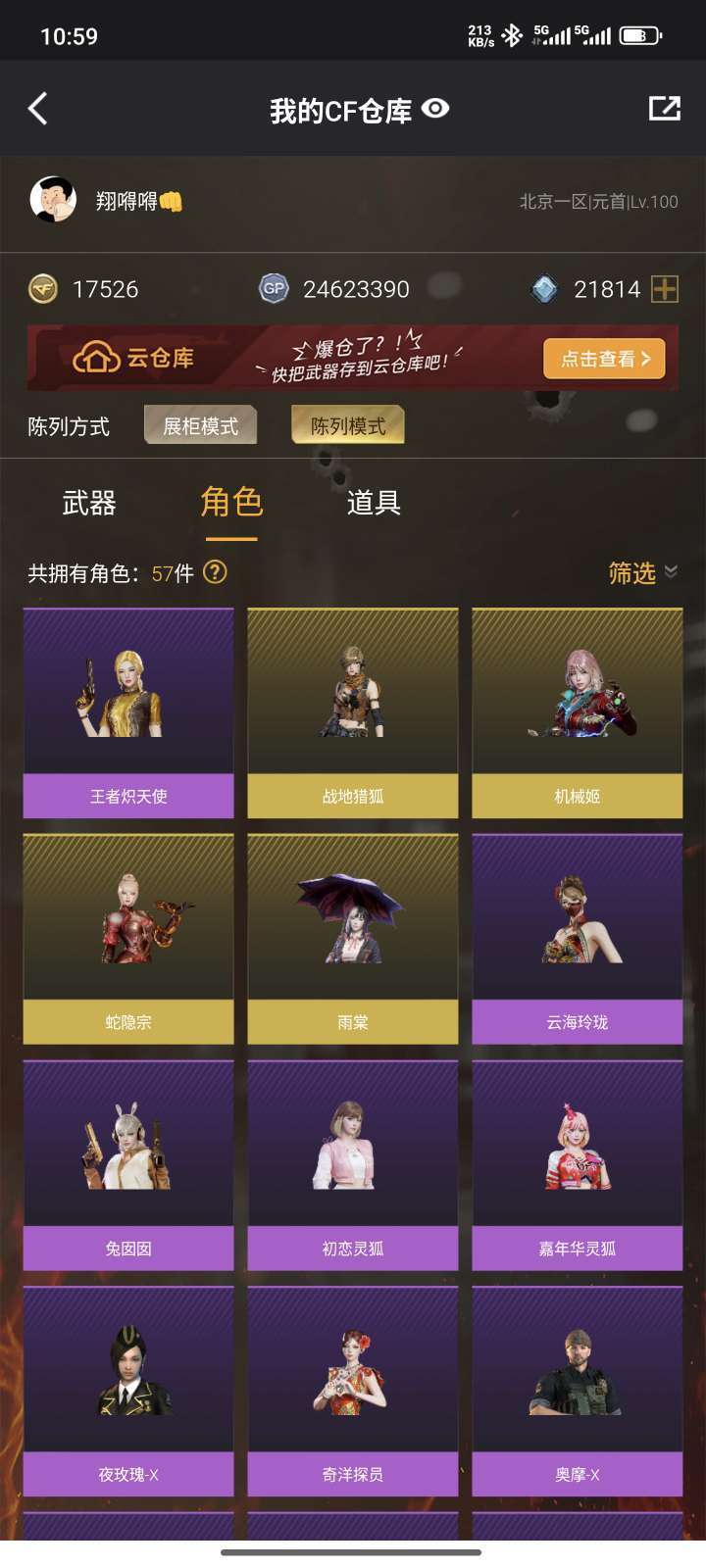Switch to the 武器 tab
This screenshot has width=706, height=1568.
[89, 503]
